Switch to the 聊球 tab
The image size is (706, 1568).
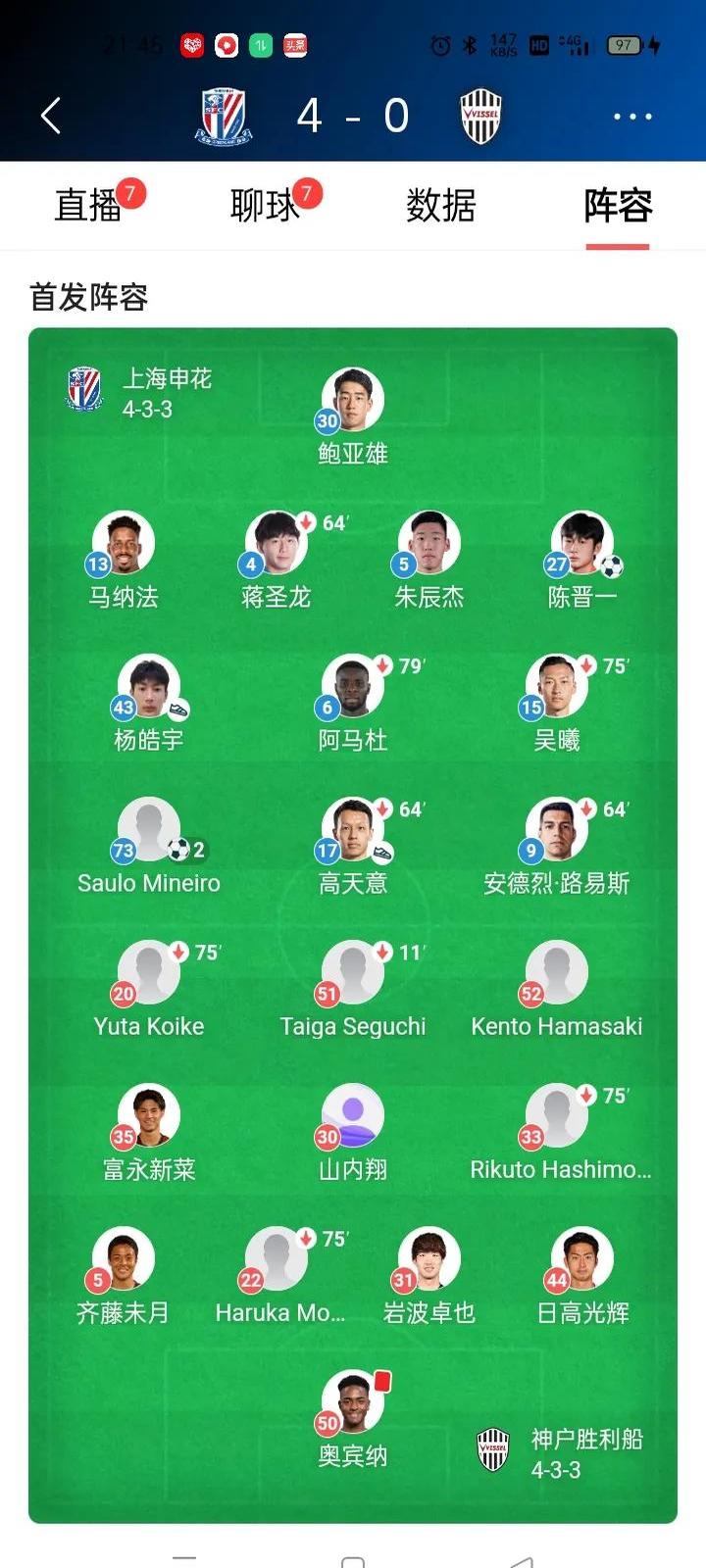(265, 206)
